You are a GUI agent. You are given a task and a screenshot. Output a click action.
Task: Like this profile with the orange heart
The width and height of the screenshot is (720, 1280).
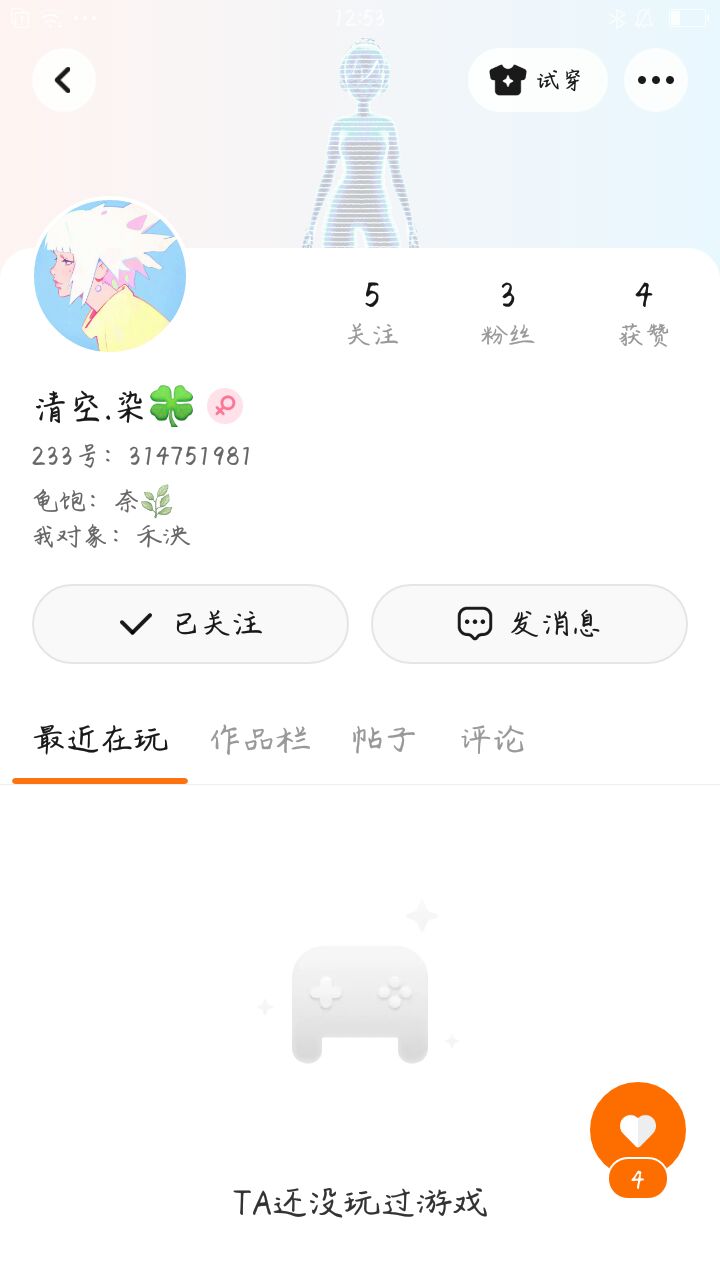coord(638,1130)
